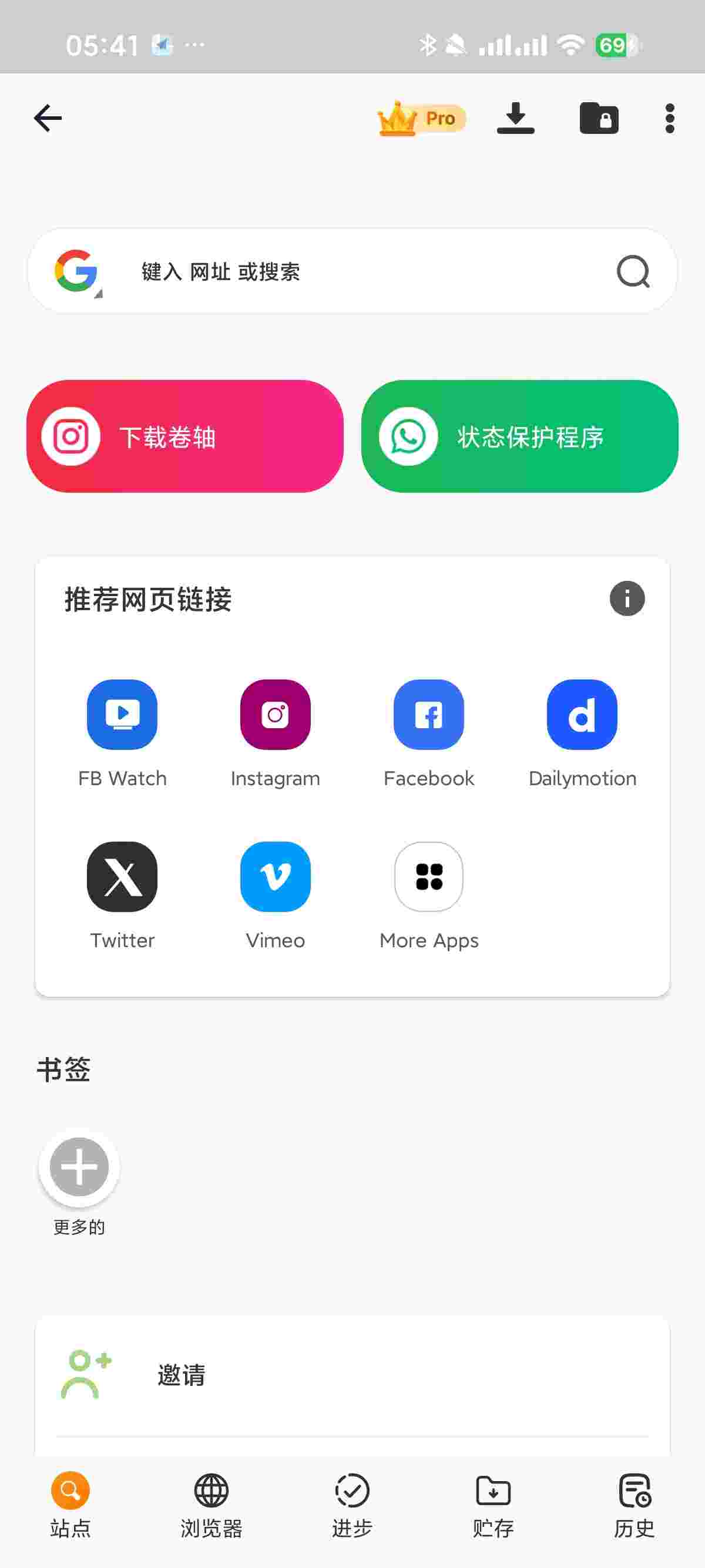Select the Dailymotion shortcut
The height and width of the screenshot is (1568, 705).
pyautogui.click(x=582, y=715)
